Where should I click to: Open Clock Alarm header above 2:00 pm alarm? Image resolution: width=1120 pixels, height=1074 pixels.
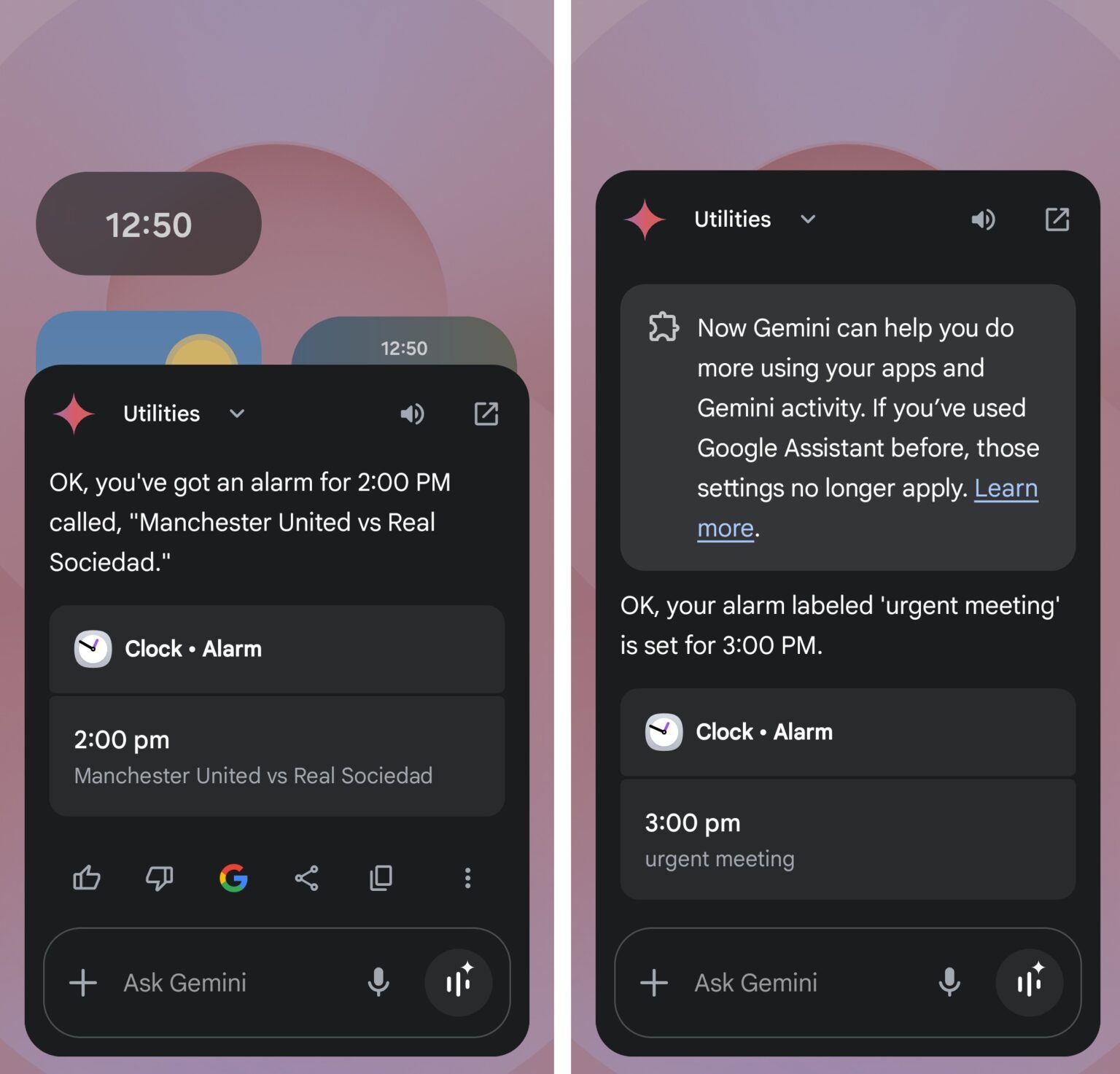[276, 649]
